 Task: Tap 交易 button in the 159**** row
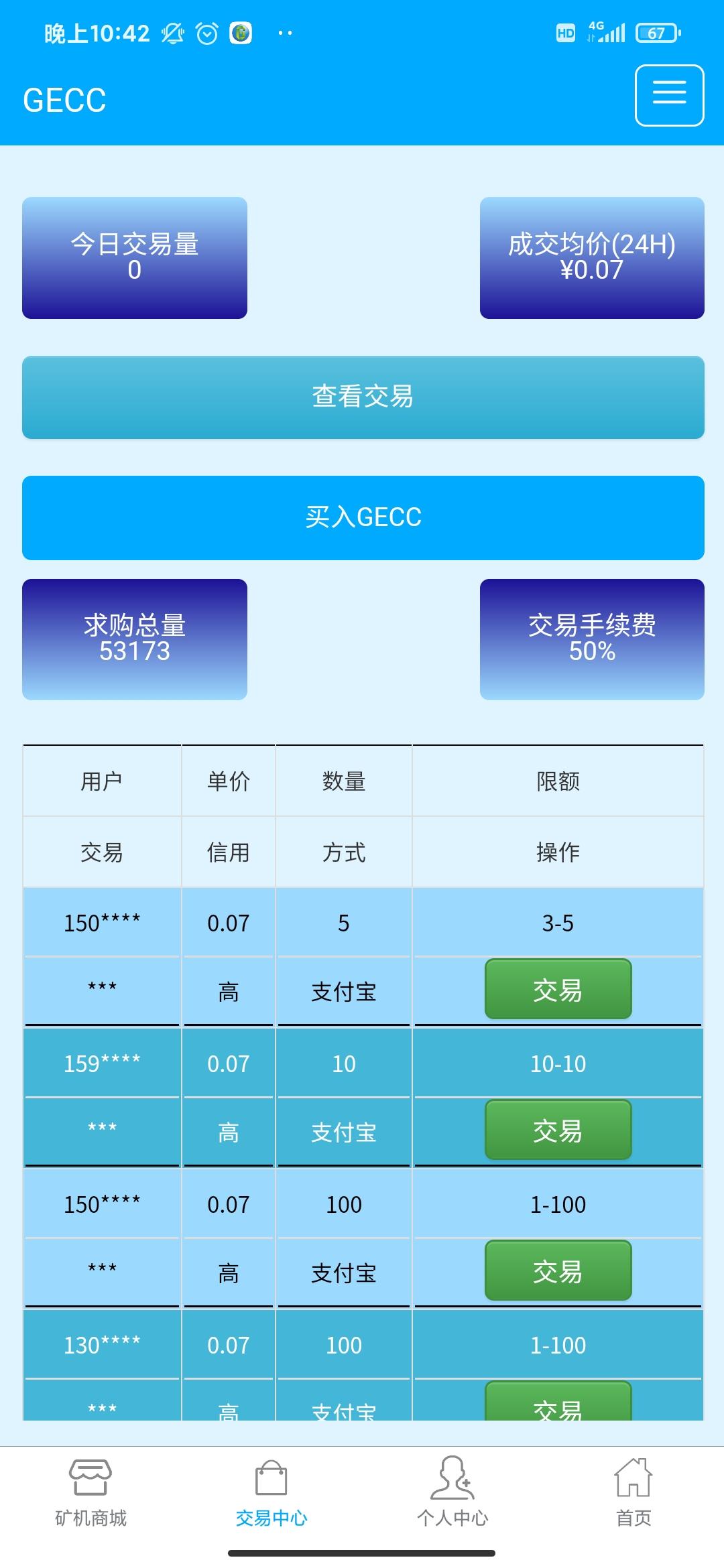[558, 1131]
